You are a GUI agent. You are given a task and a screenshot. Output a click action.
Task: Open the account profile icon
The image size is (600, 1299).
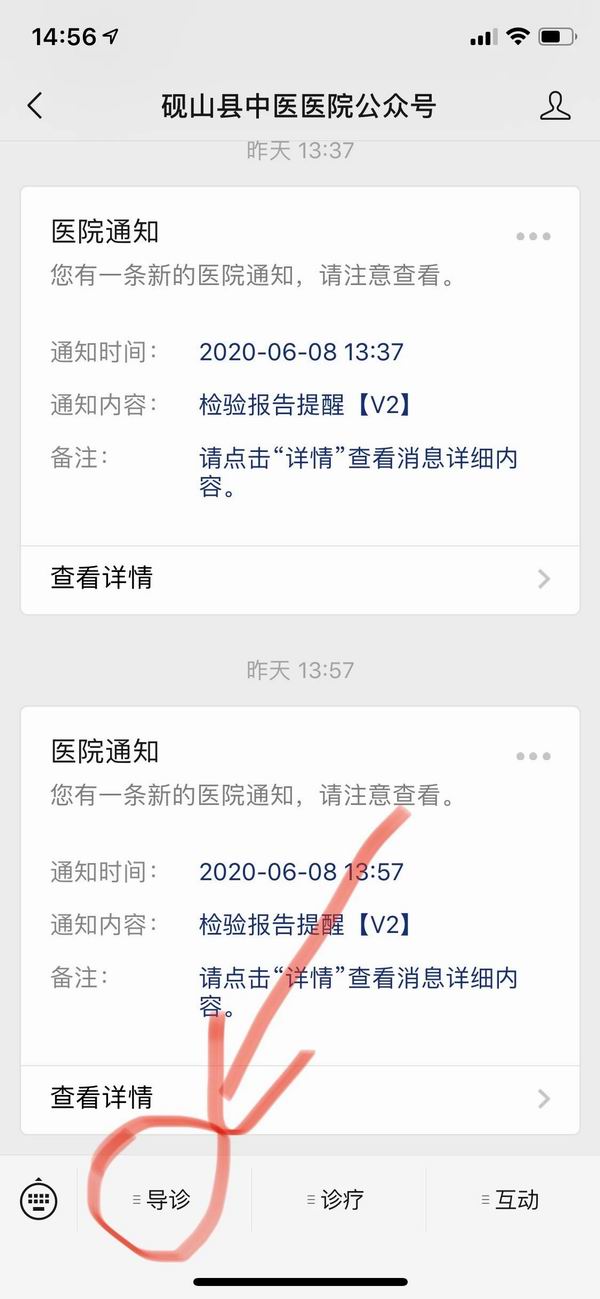[555, 106]
